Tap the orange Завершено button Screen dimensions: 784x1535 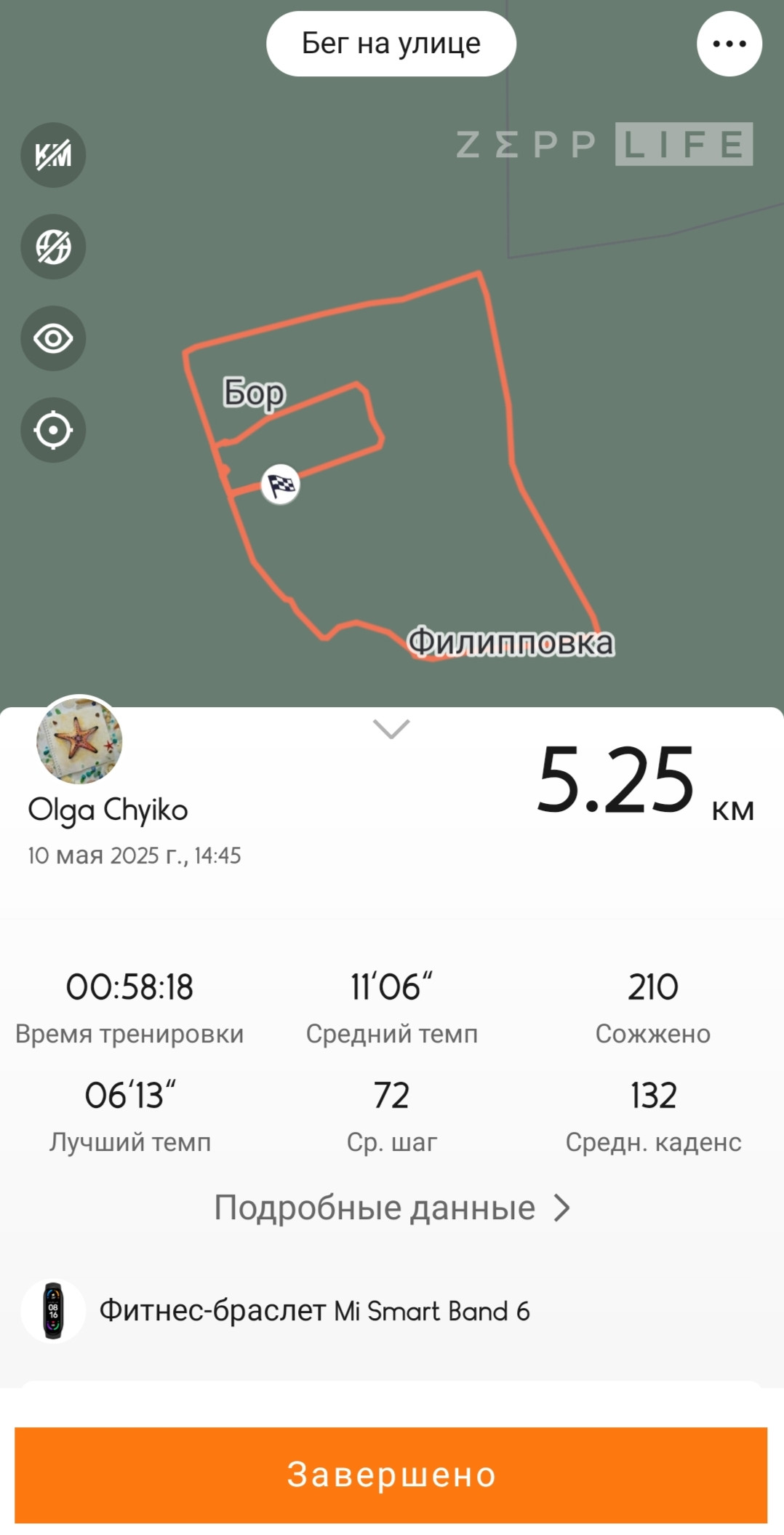coord(391,1475)
